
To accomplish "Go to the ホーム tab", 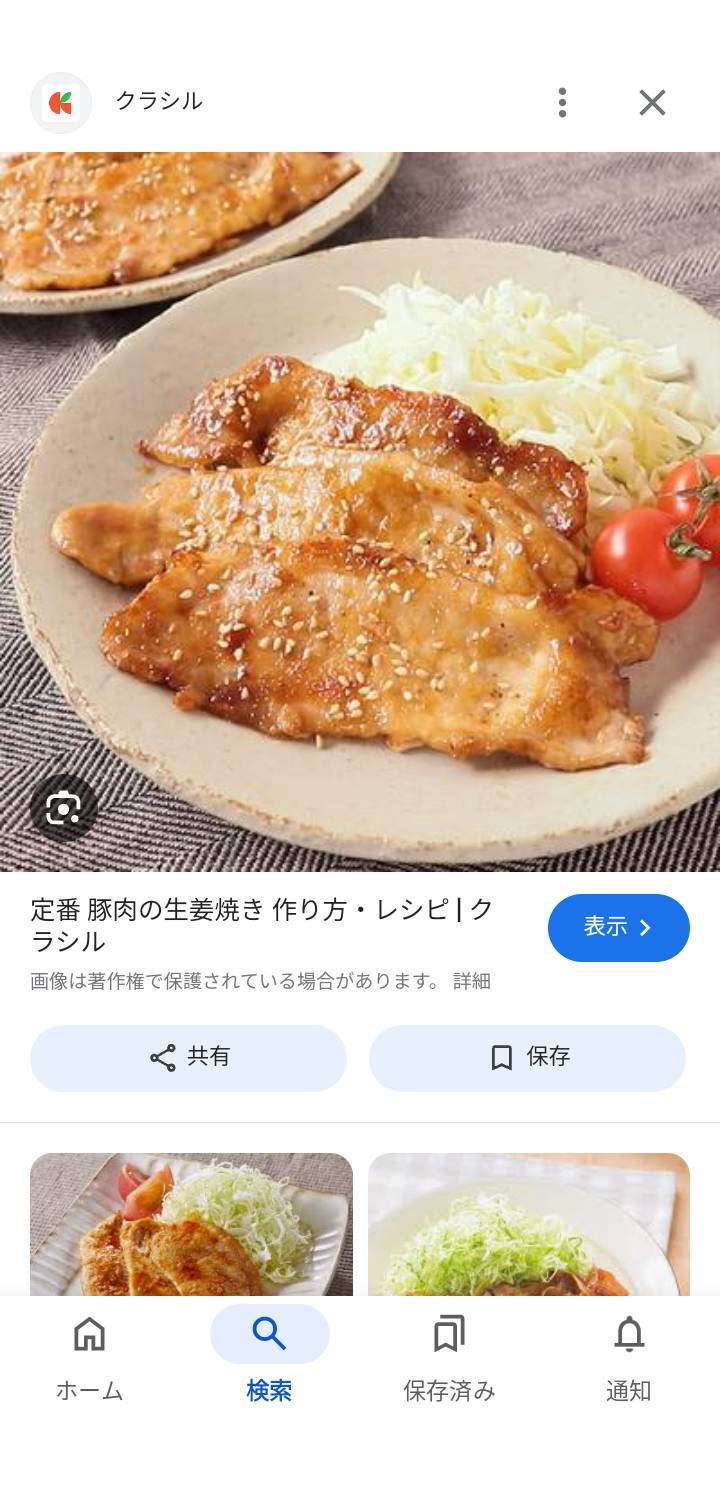I will pyautogui.click(x=90, y=1355).
